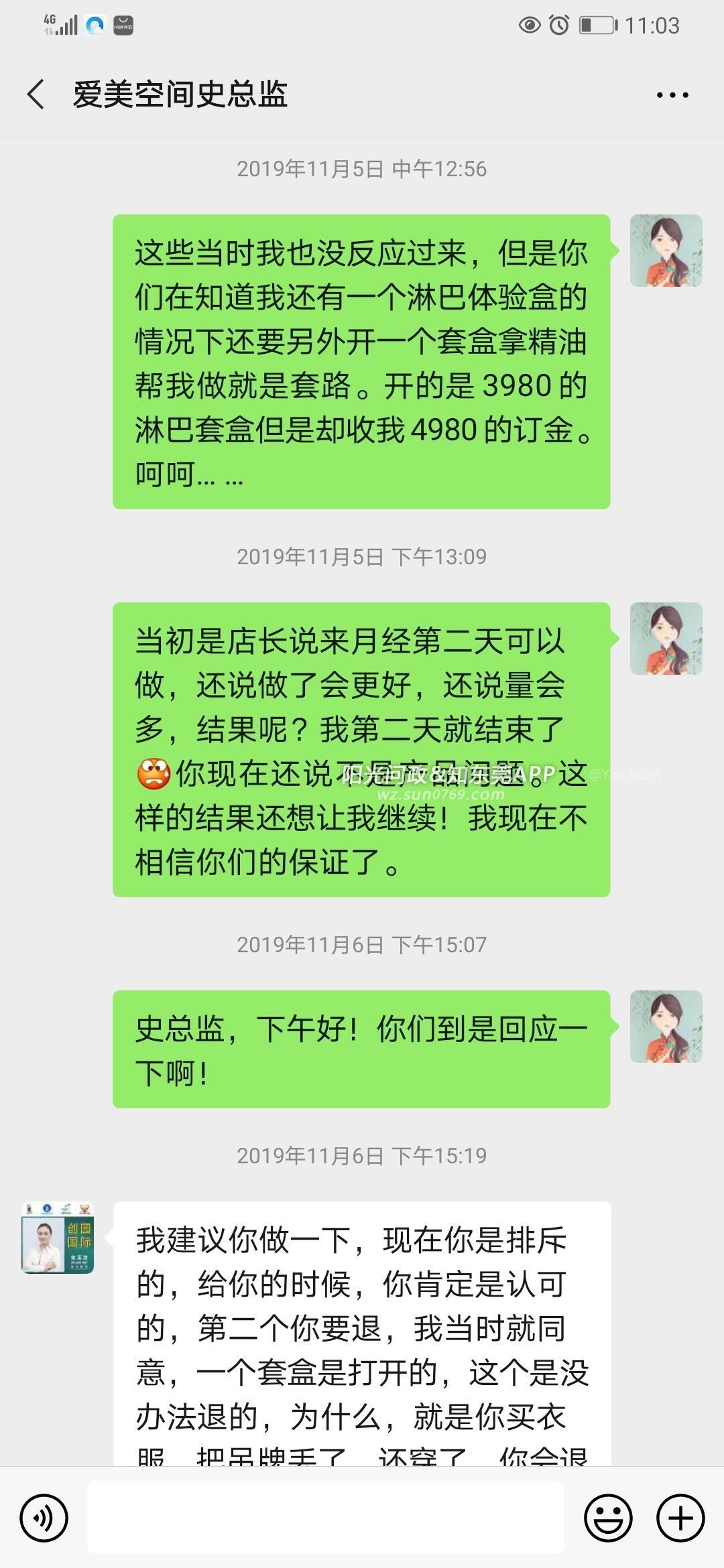
Task: Open the emoji sticker panel
Action: click(x=608, y=1518)
